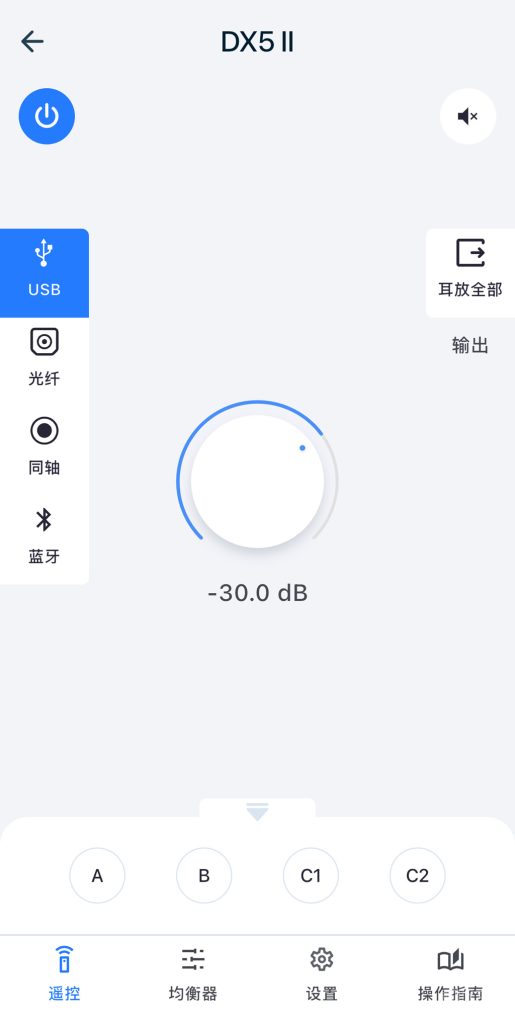The image size is (515, 1024).
Task: Choose preset C1
Action: coord(311,876)
